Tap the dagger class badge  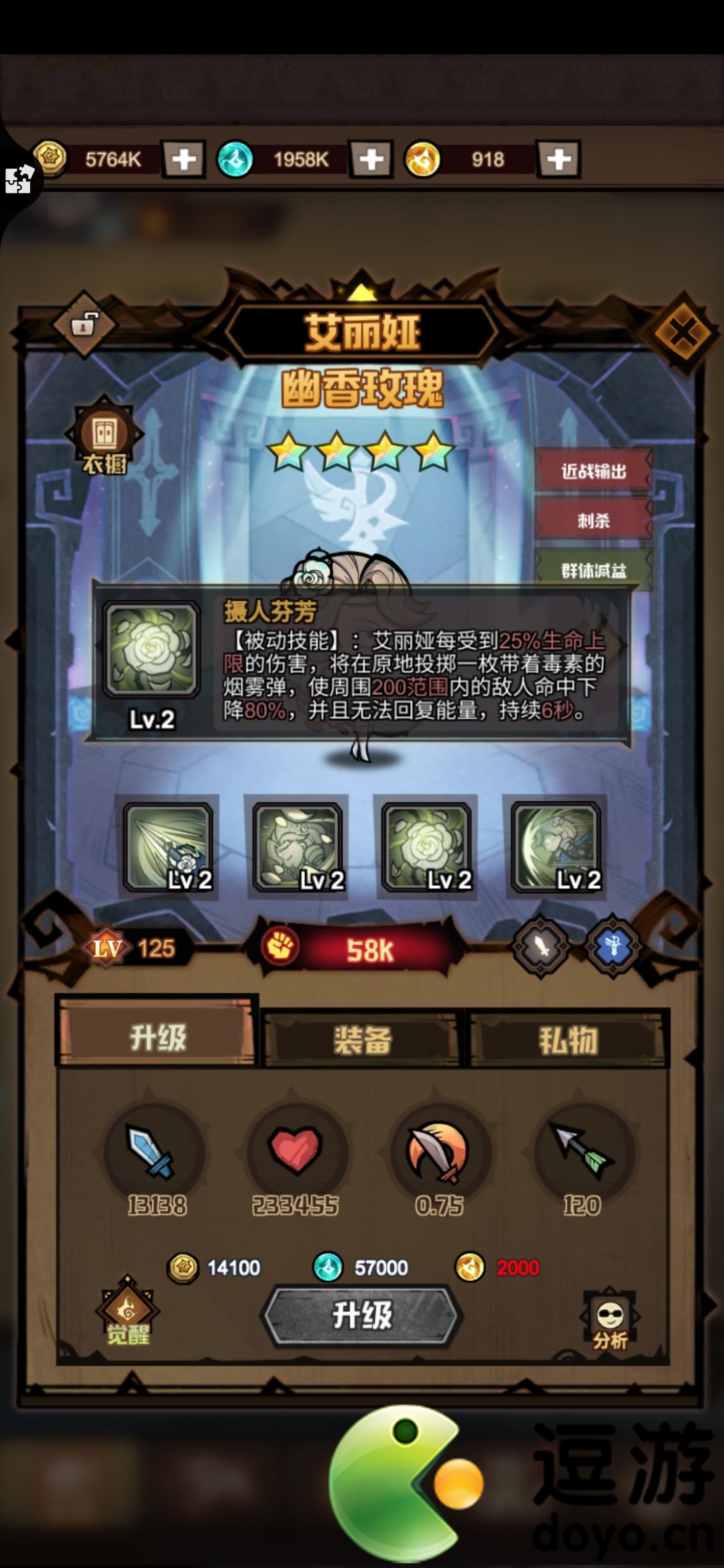coord(542,946)
